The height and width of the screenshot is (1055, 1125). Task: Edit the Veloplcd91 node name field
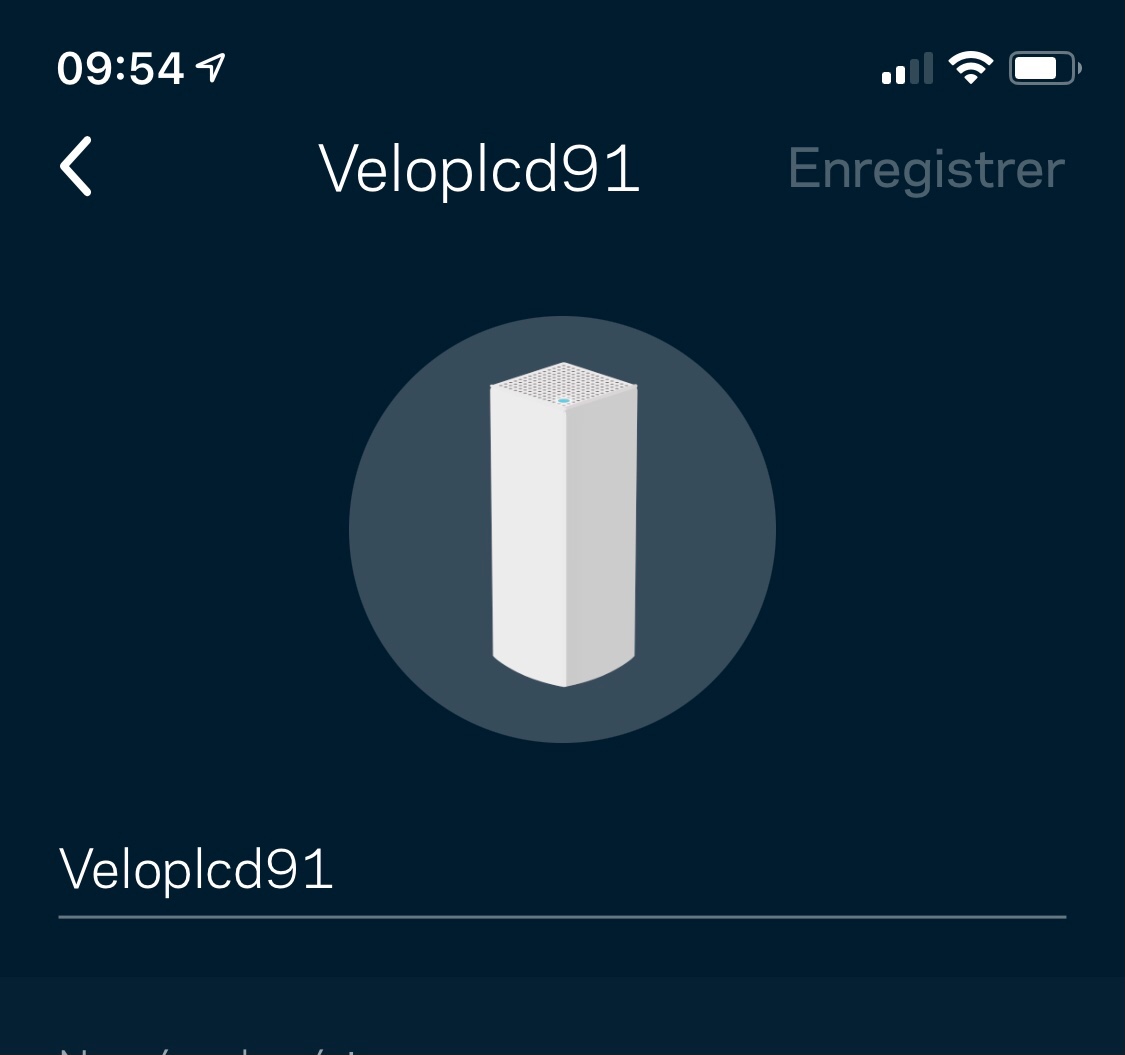click(x=560, y=870)
